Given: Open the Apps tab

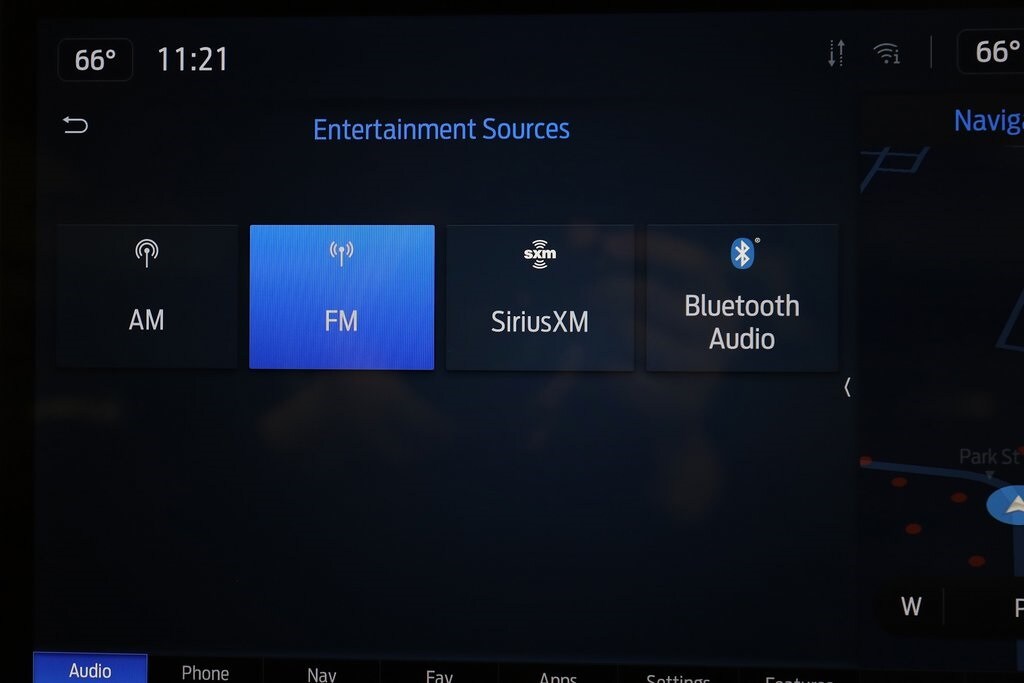Looking at the screenshot, I should (557, 677).
